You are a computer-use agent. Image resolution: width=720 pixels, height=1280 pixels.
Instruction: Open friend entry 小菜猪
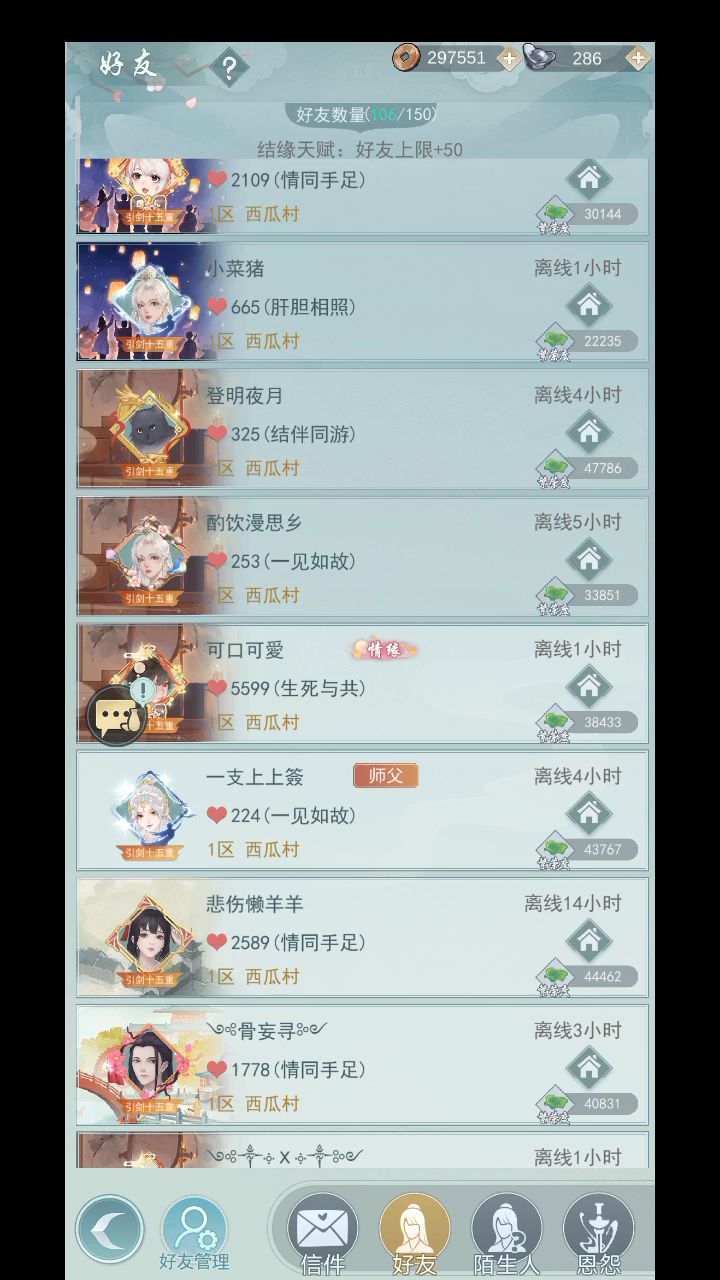pos(362,302)
